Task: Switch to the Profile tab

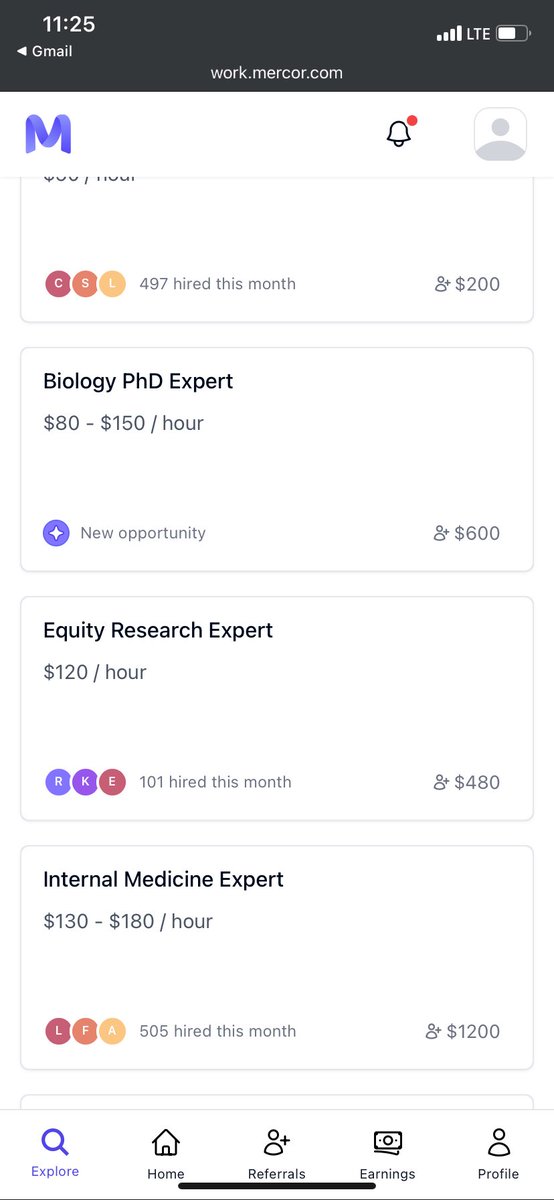Action: pyautogui.click(x=498, y=1153)
